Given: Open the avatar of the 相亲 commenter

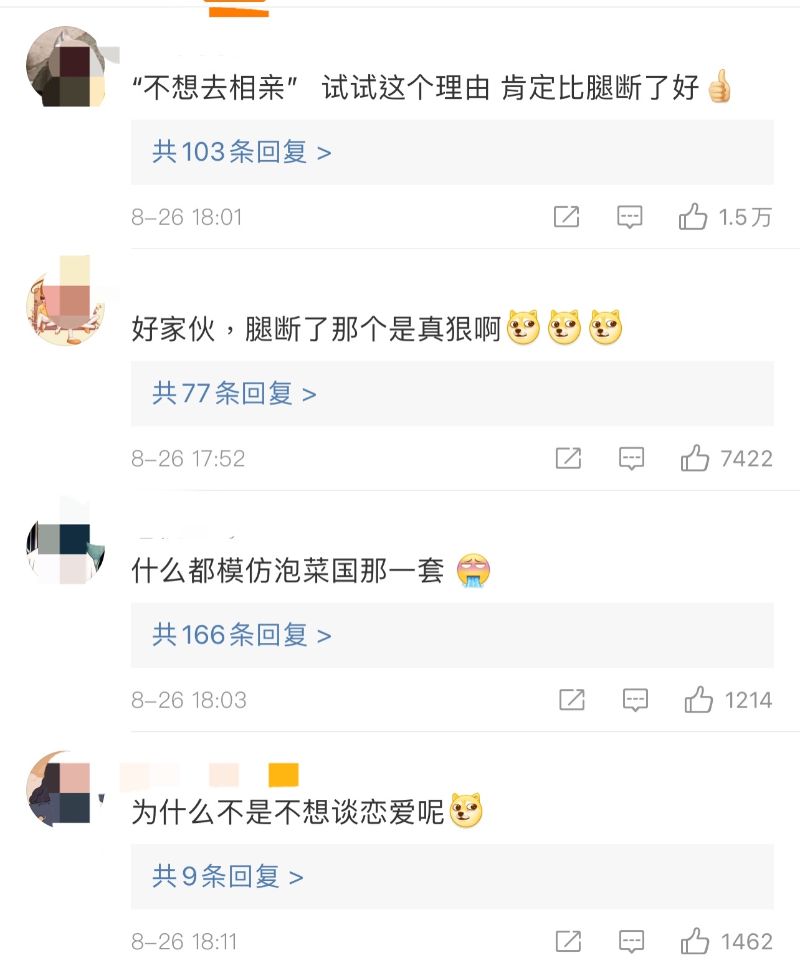Looking at the screenshot, I should [65, 68].
